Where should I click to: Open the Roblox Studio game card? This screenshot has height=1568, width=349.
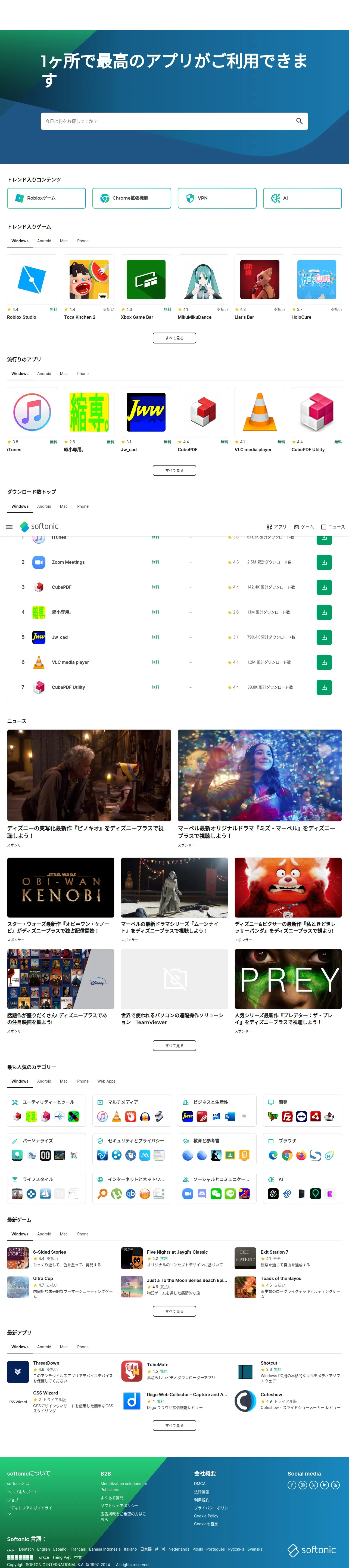tap(32, 286)
